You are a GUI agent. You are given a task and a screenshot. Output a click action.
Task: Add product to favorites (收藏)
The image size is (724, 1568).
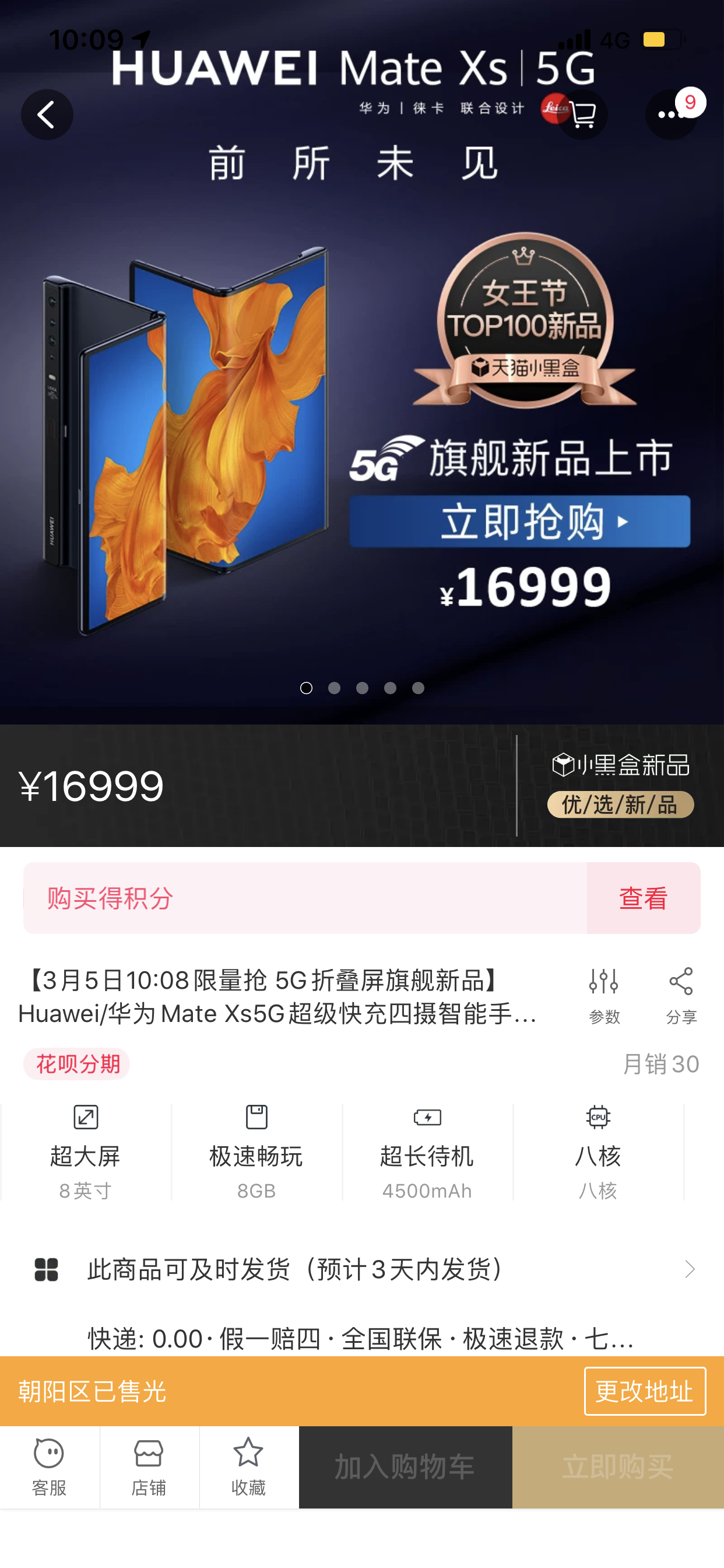(x=248, y=1467)
